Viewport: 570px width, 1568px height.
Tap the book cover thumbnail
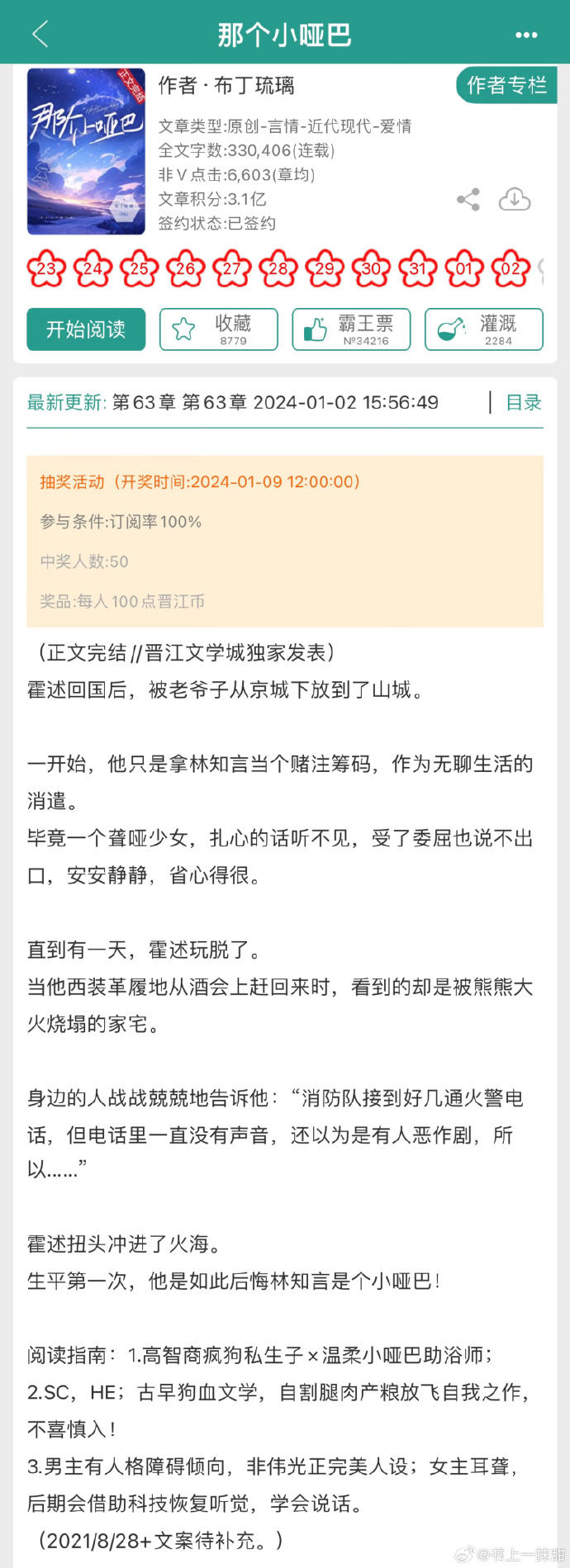pyautogui.click(x=86, y=151)
